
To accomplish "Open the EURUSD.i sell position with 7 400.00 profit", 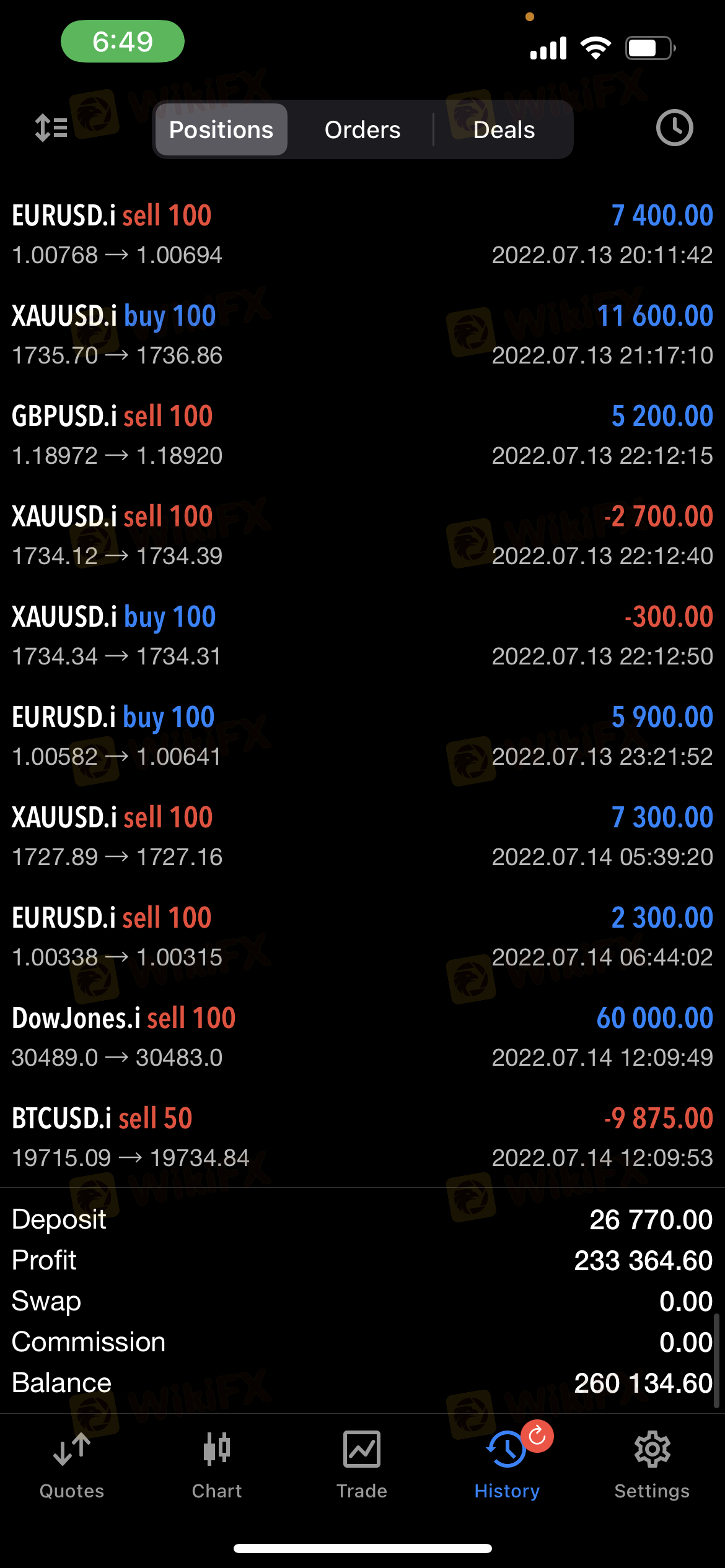I will point(362,234).
